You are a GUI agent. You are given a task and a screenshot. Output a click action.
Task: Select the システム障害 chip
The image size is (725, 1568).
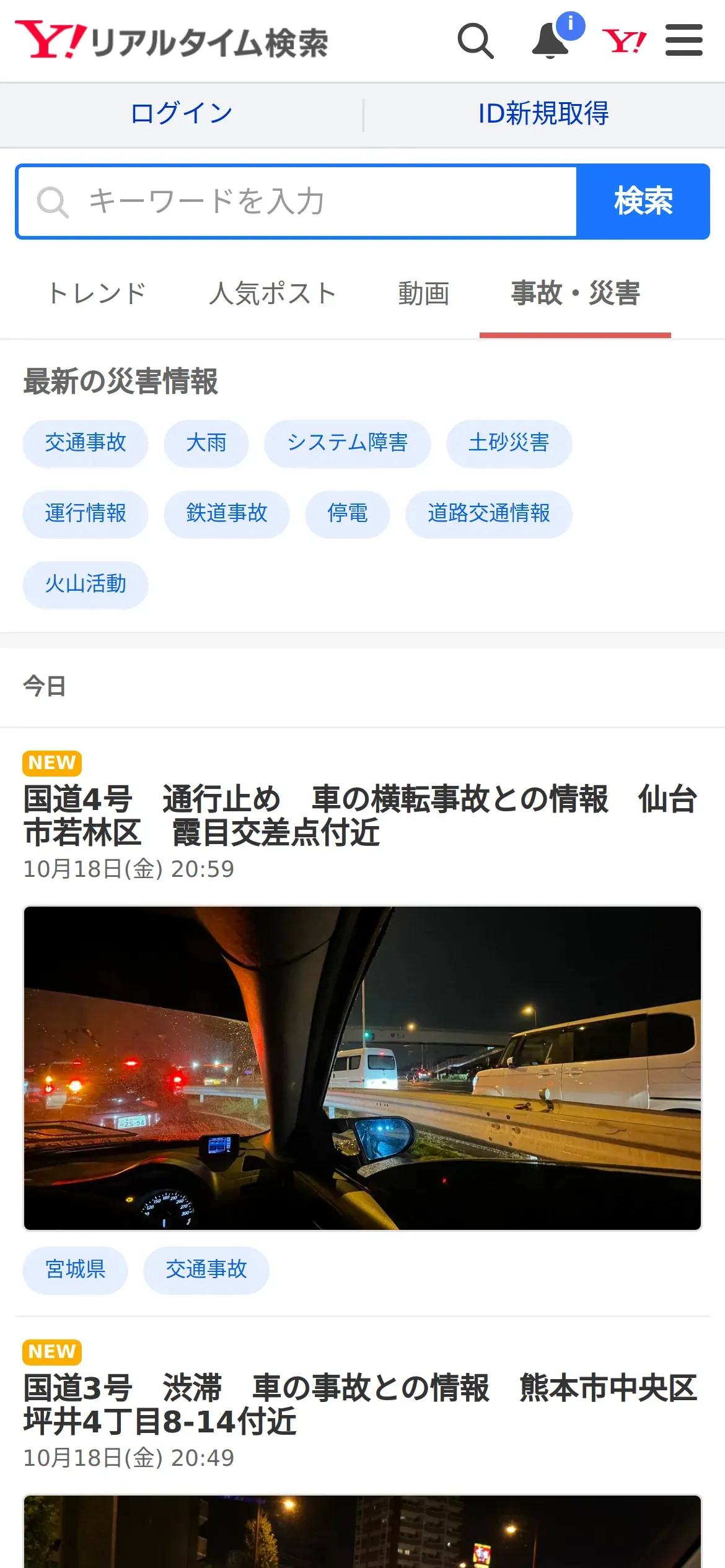[348, 443]
